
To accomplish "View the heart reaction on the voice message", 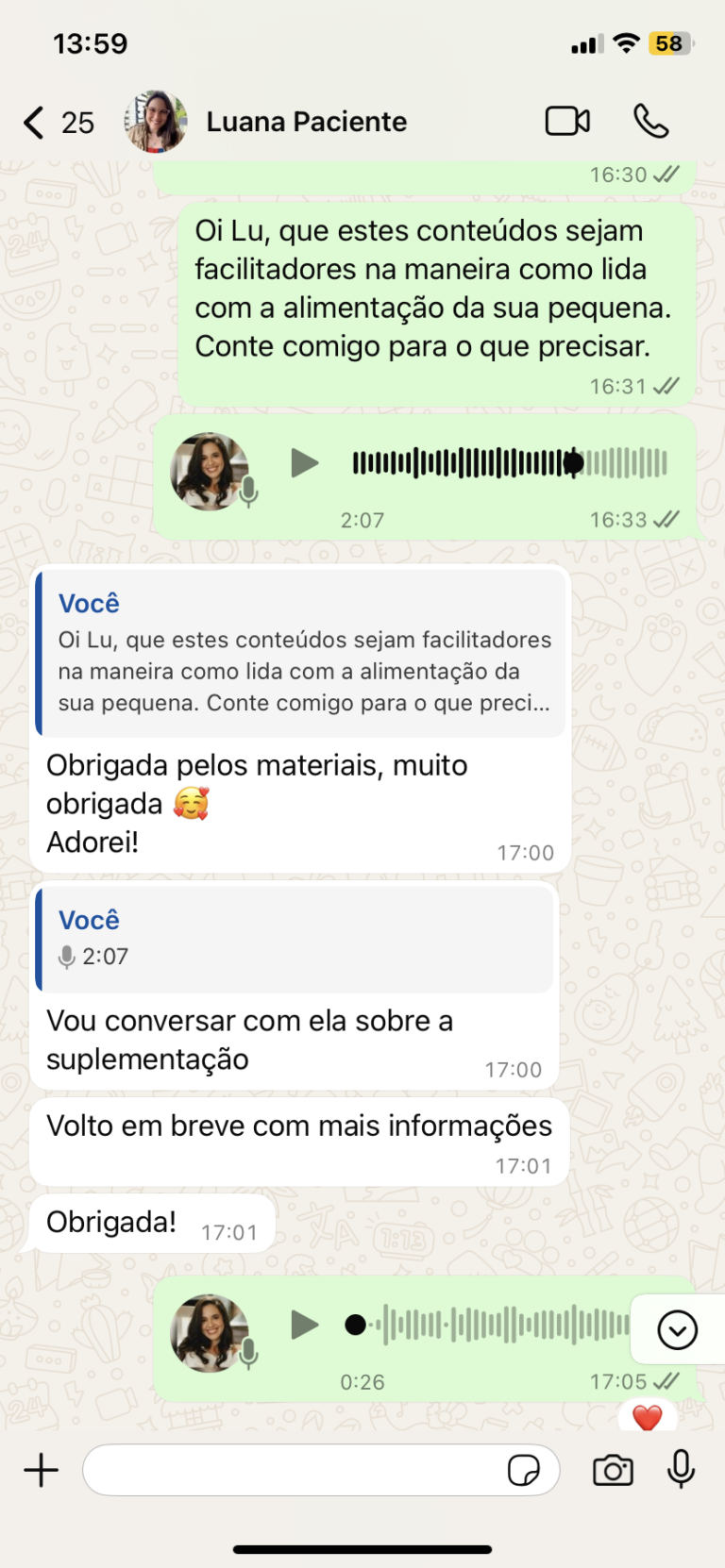I will pos(647,1417).
